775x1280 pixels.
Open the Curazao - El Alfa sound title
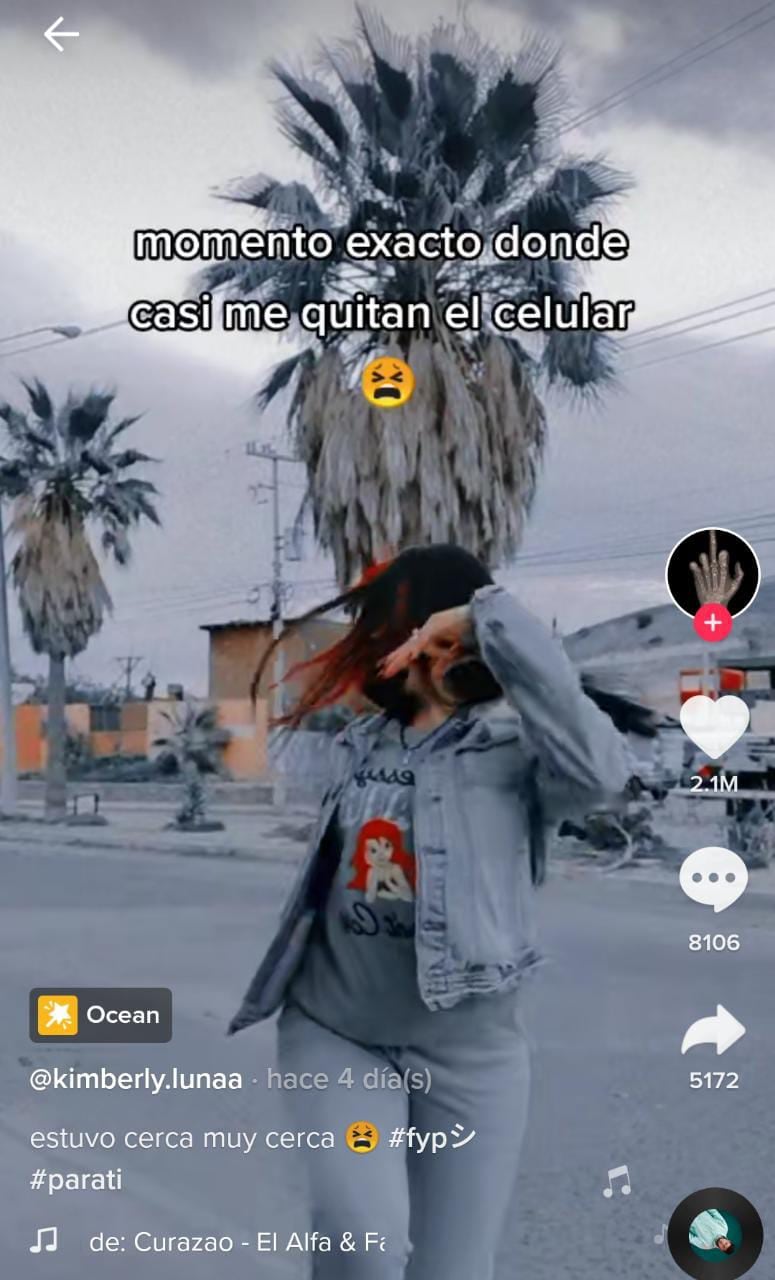[237, 1242]
